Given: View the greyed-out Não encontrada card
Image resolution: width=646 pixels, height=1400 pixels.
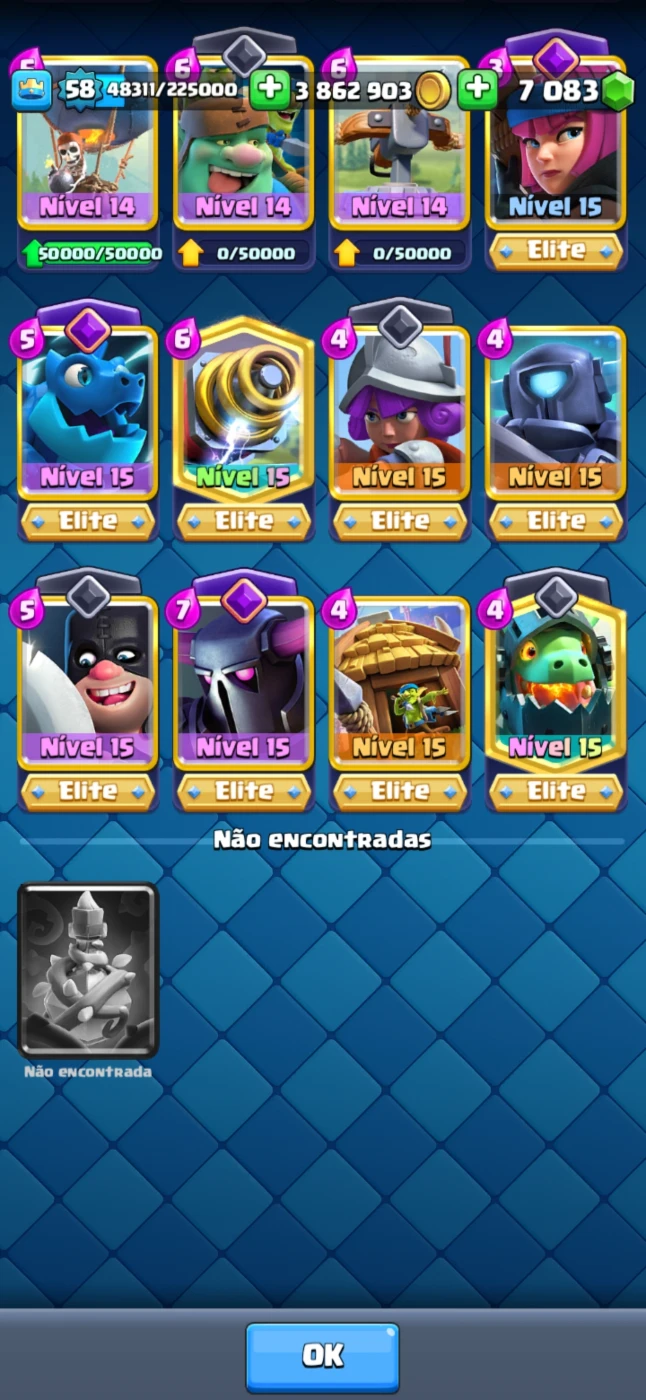Looking at the screenshot, I should pyautogui.click(x=88, y=970).
